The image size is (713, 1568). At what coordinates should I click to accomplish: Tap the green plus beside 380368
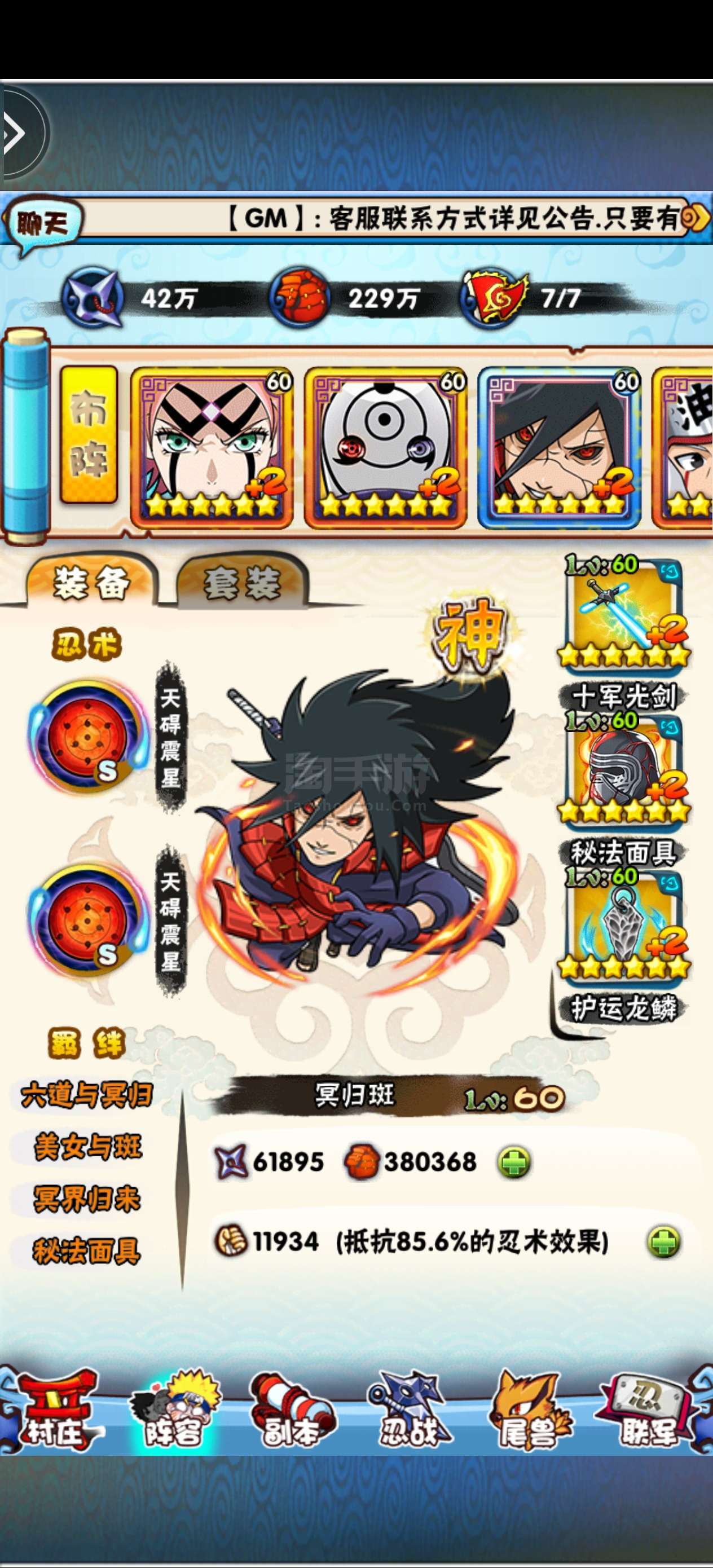[513, 1162]
